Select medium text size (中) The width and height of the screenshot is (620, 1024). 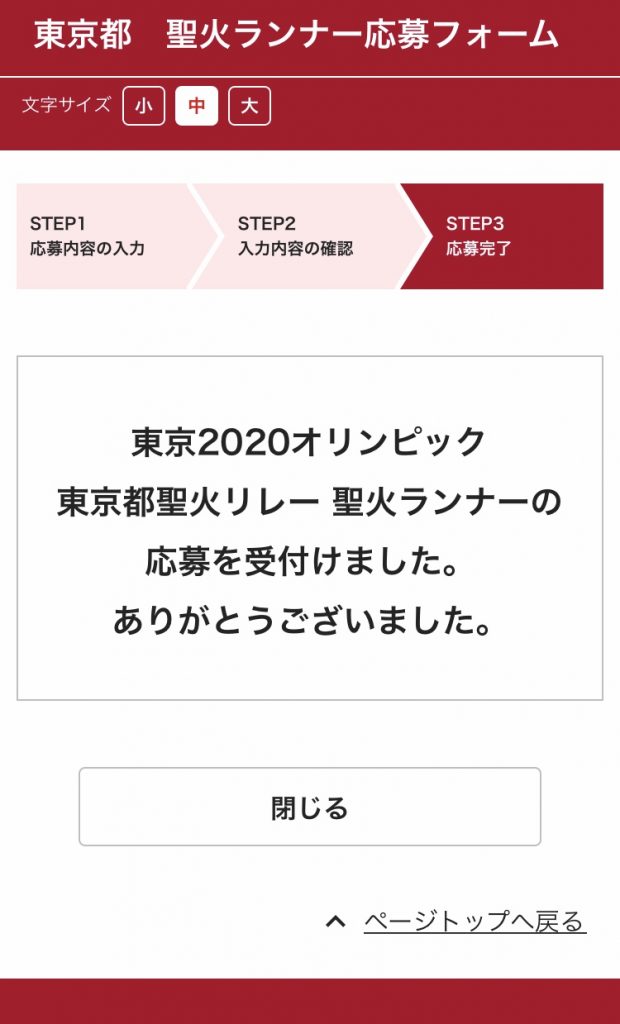pyautogui.click(x=197, y=106)
